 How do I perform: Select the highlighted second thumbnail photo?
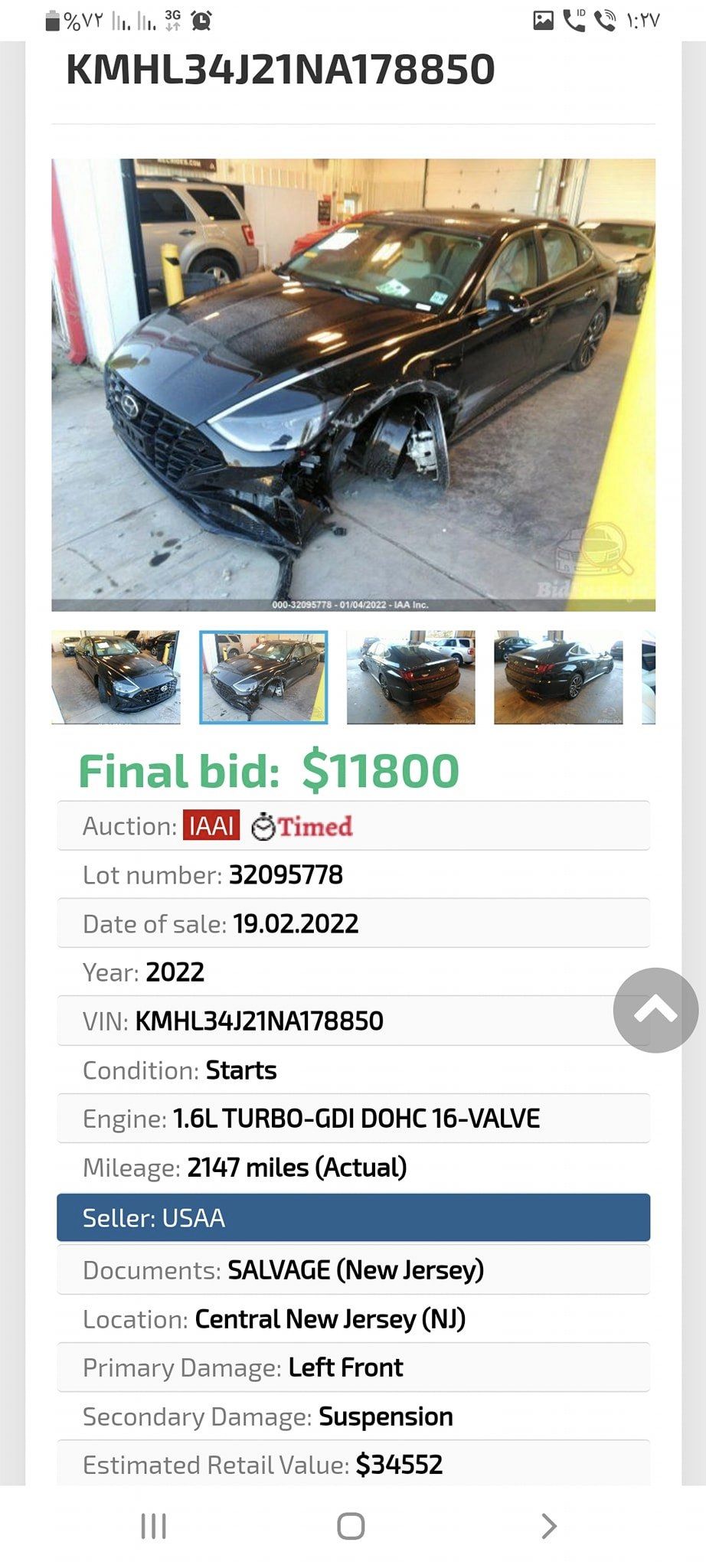pyautogui.click(x=263, y=677)
